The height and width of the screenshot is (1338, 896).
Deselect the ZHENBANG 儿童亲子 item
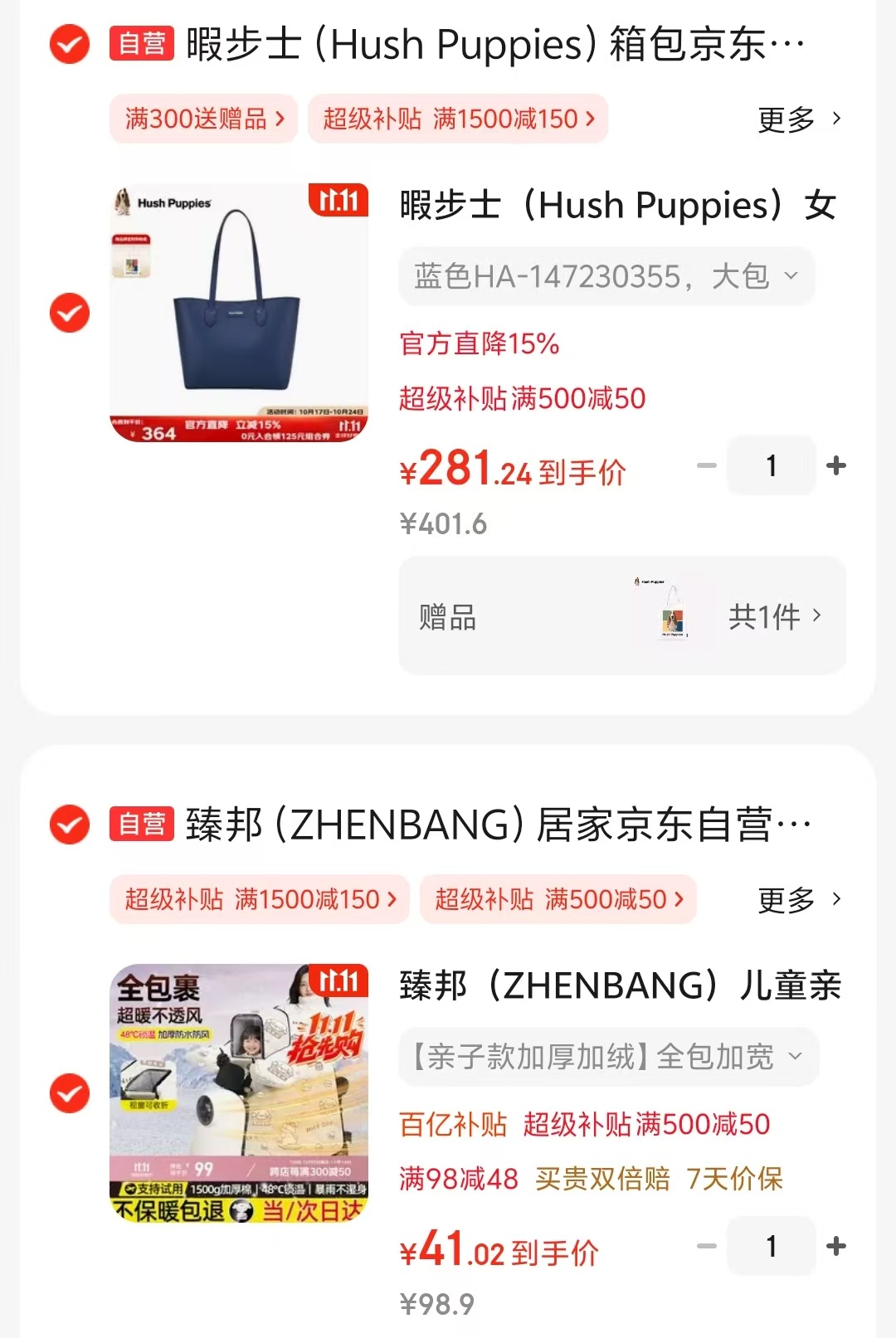click(70, 1093)
